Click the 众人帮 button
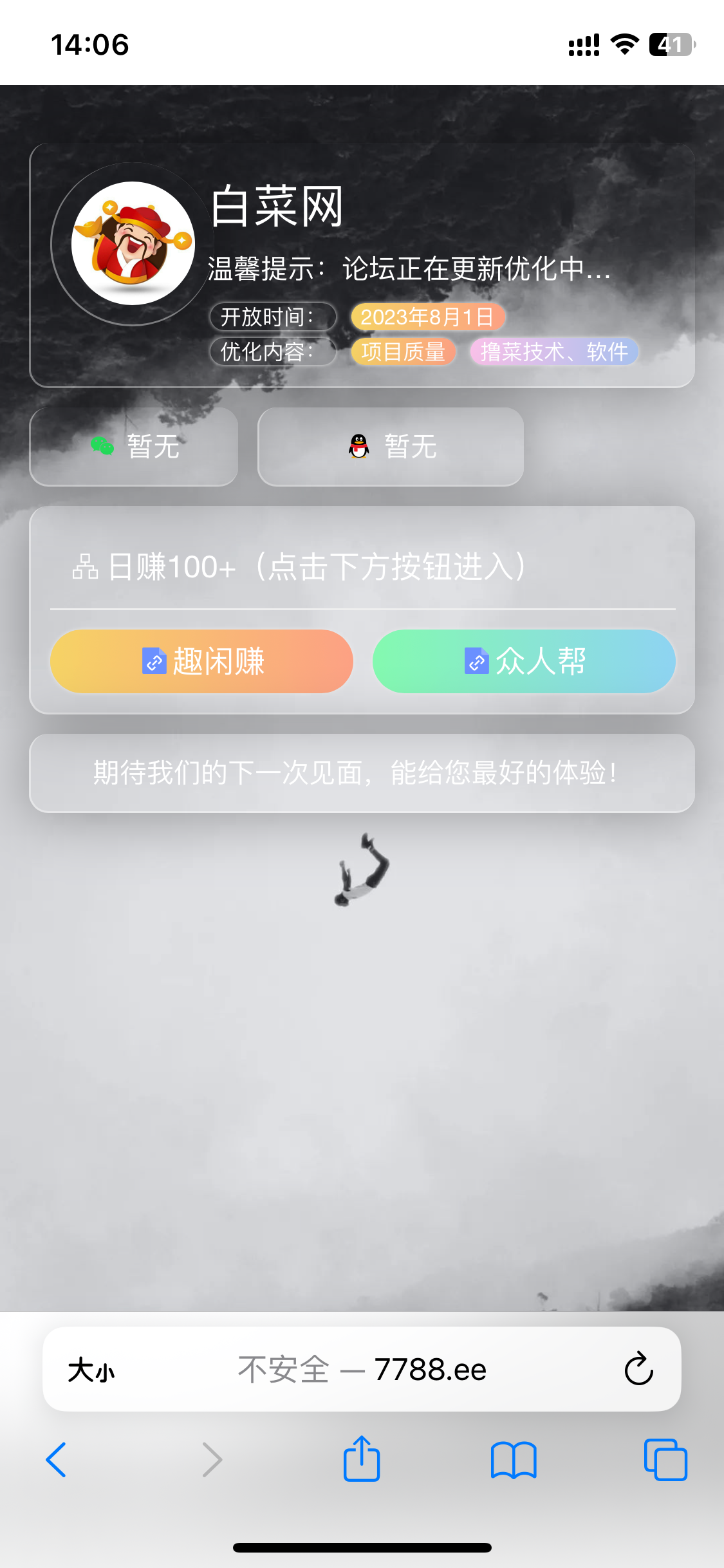The height and width of the screenshot is (1568, 724). tap(523, 661)
